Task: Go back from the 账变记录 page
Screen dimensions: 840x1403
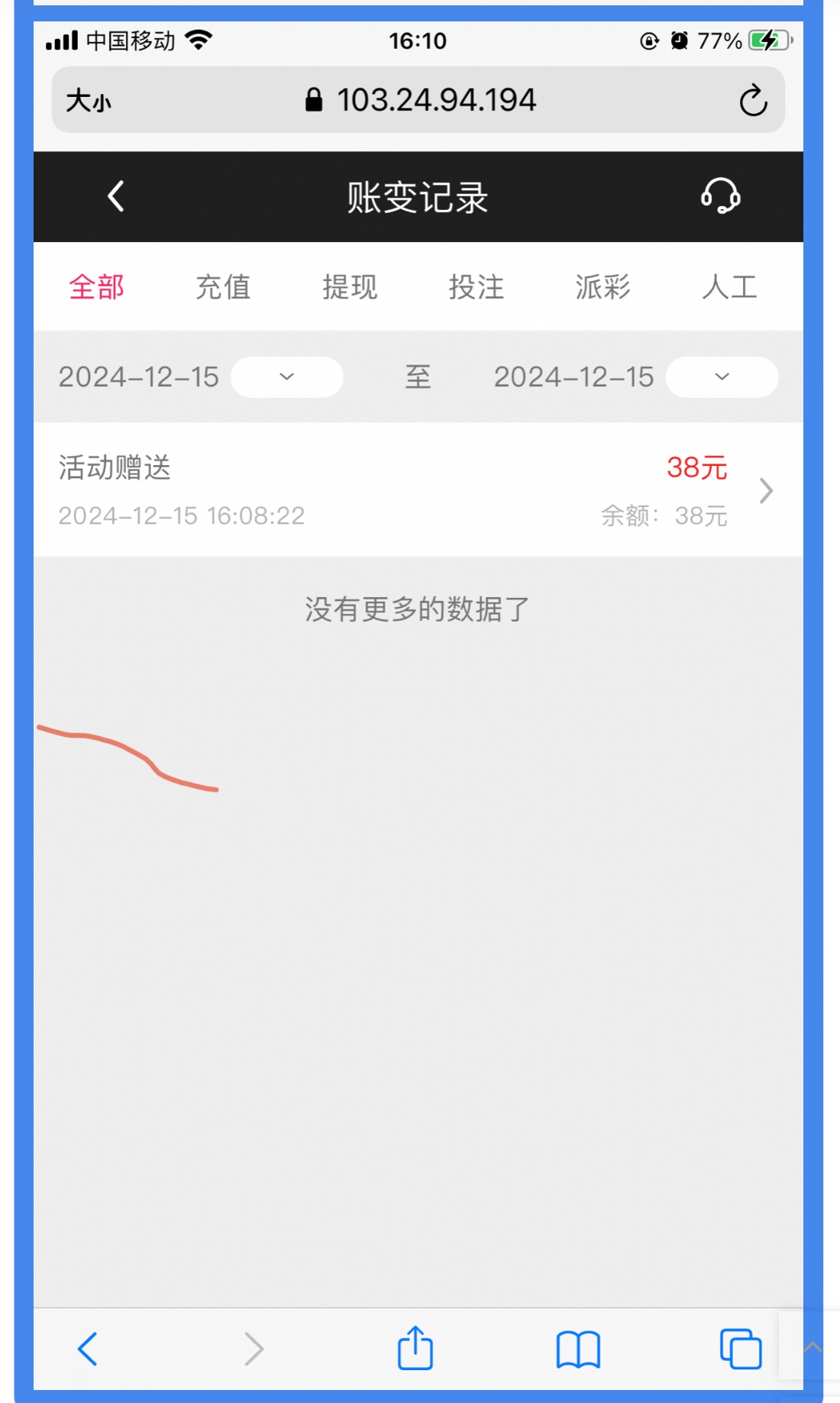Action: 116,196
